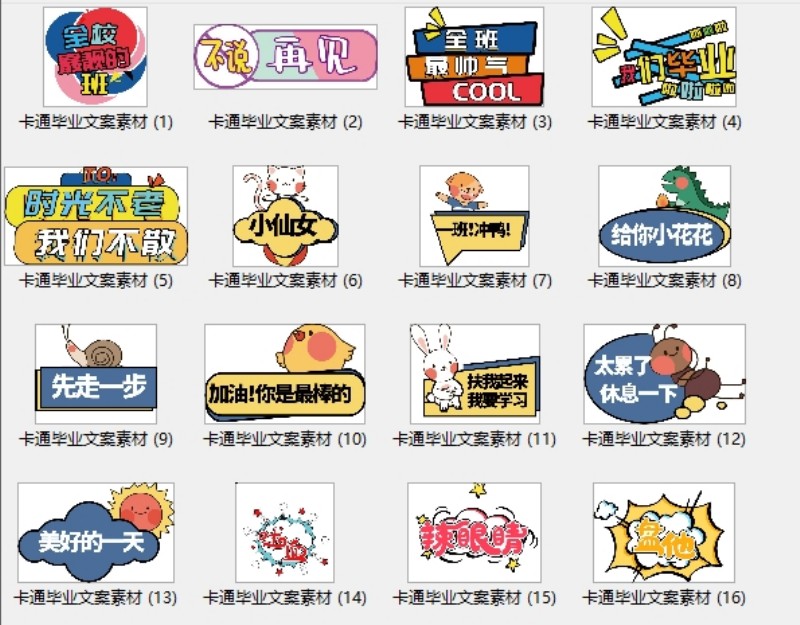
Task: Open file 卡通毕业文案素材 (13) 美好的一天
Action: [x=95, y=533]
